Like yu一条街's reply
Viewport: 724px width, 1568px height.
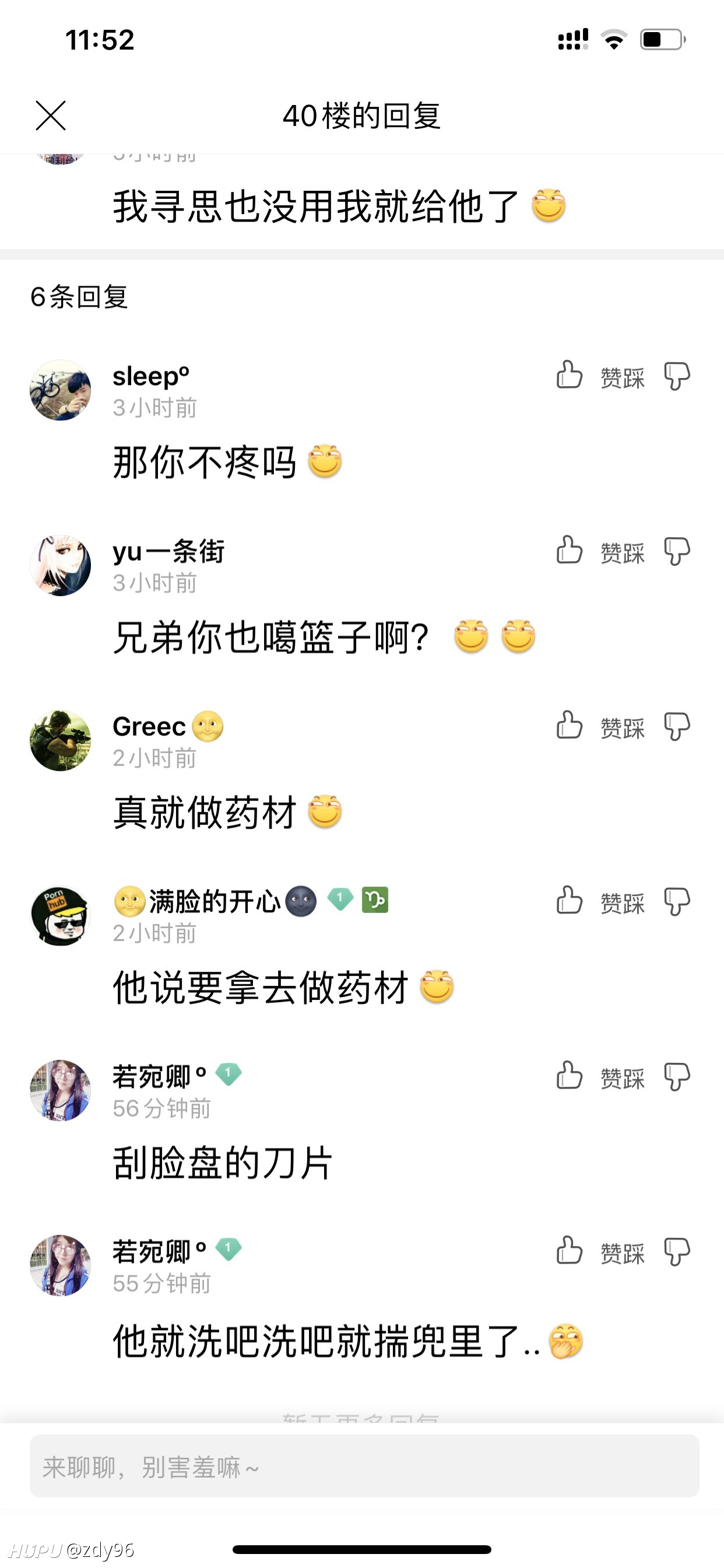pyautogui.click(x=570, y=550)
